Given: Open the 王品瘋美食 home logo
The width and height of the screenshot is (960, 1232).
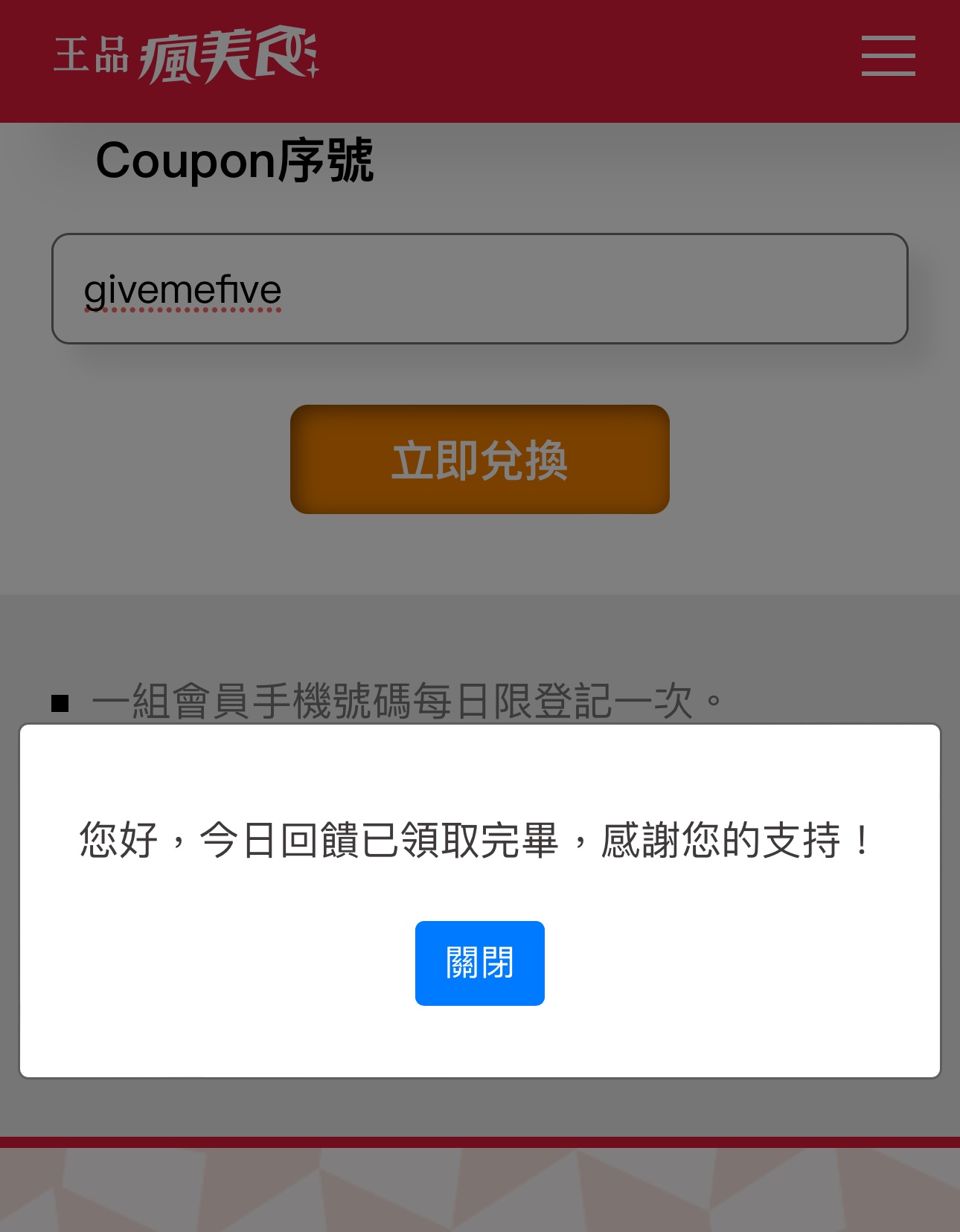Looking at the screenshot, I should (x=186, y=56).
